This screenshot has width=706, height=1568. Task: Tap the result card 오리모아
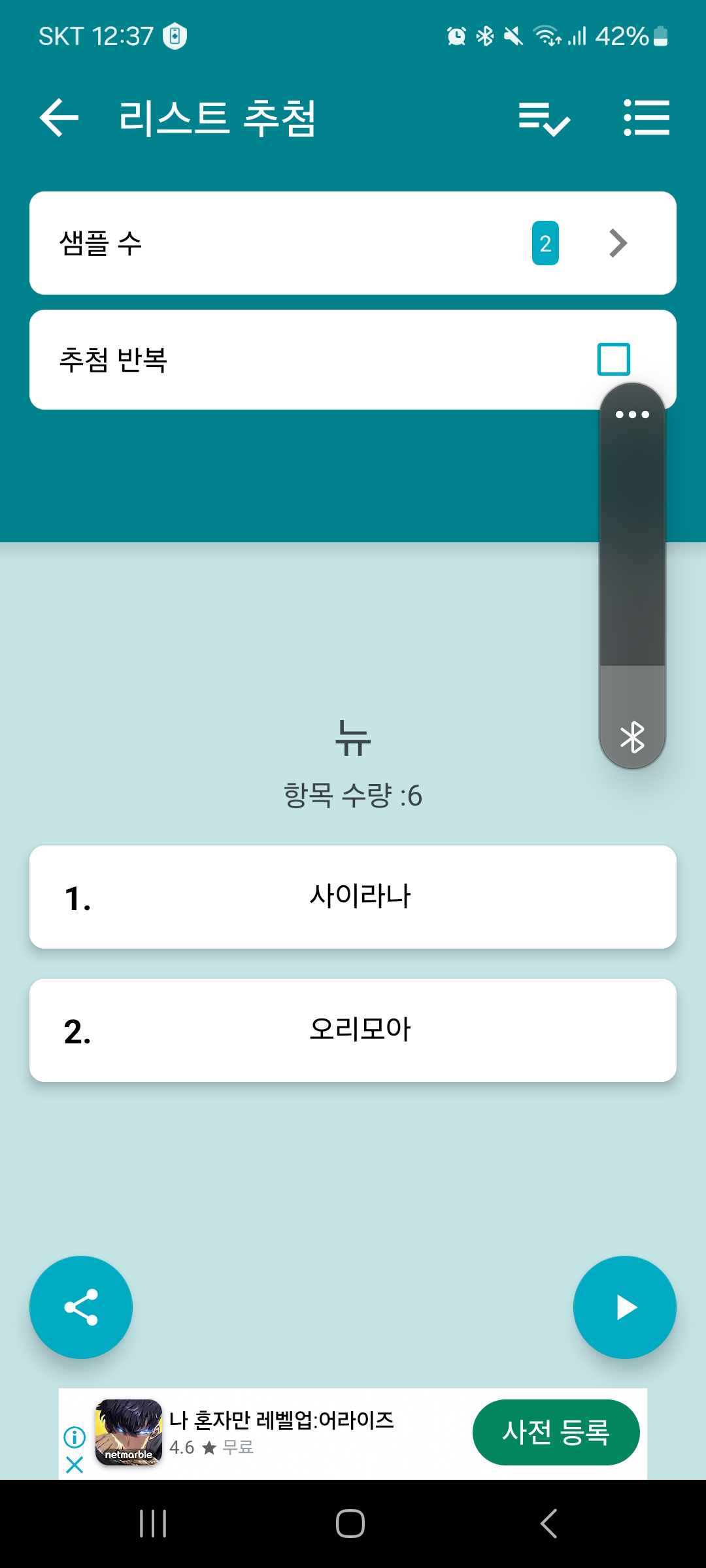click(353, 1030)
